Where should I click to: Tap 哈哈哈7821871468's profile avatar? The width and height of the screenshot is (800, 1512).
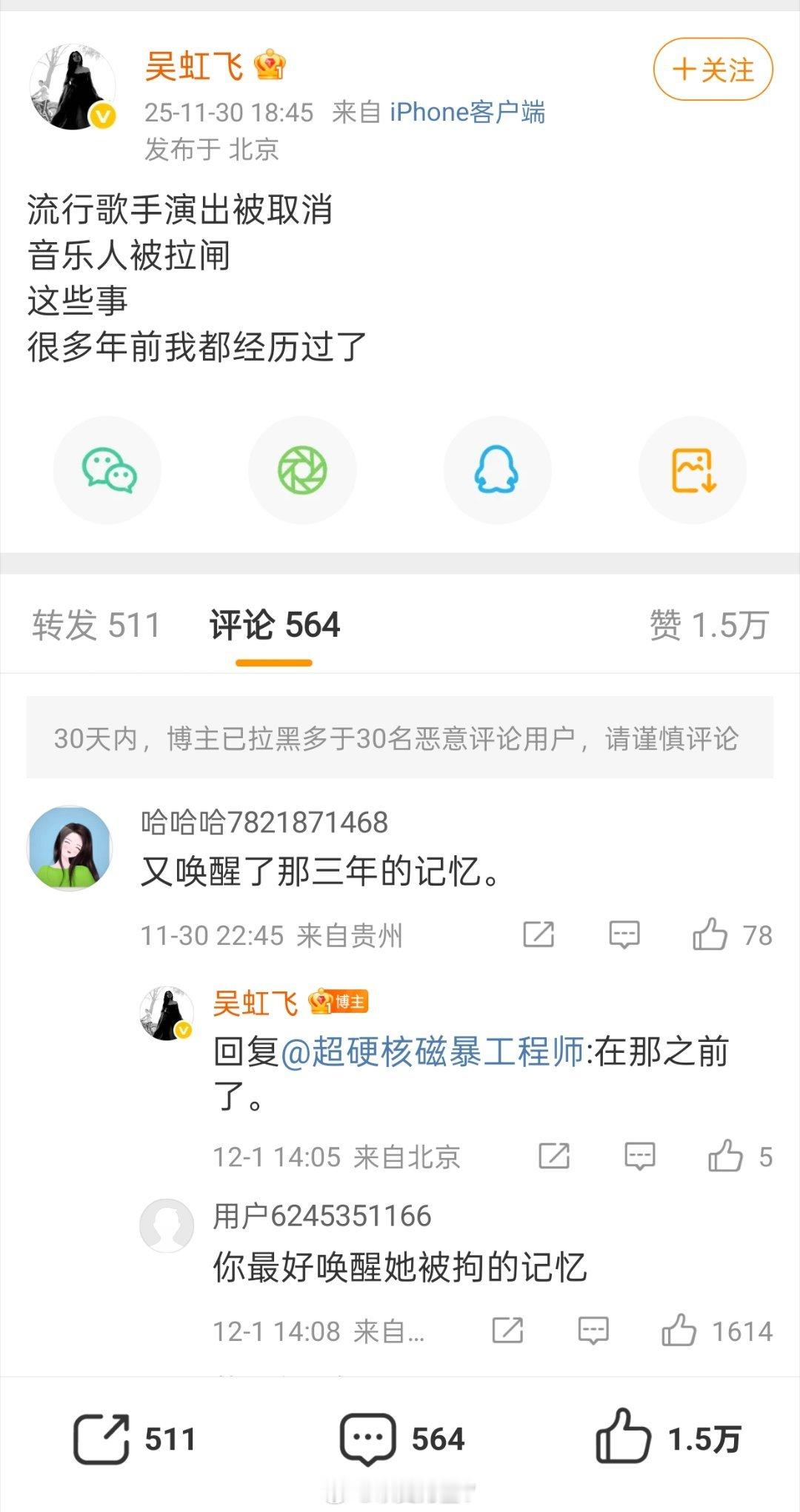click(70, 848)
